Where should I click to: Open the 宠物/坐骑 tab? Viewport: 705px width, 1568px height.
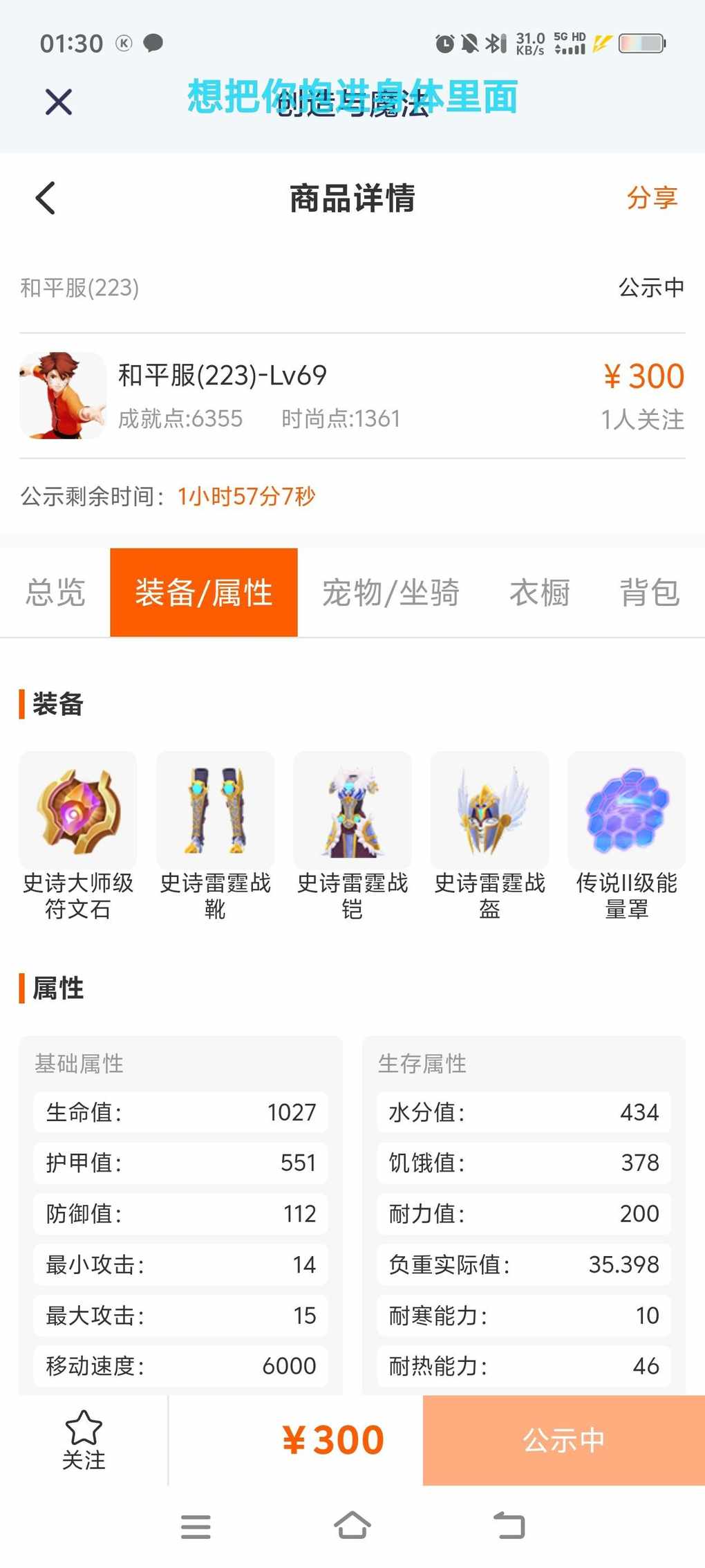391,593
